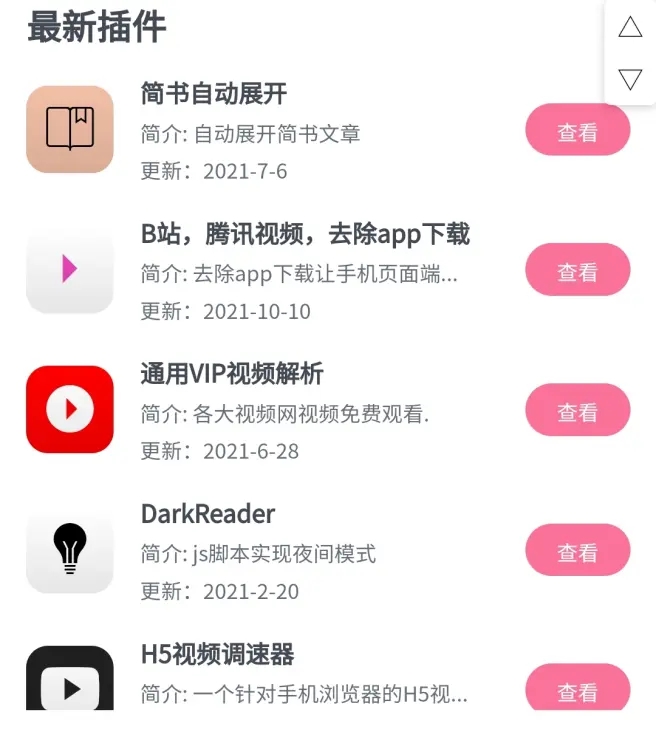View the 简书自动展开 plugin via 查看
This screenshot has width=656, height=729.
coord(577,131)
